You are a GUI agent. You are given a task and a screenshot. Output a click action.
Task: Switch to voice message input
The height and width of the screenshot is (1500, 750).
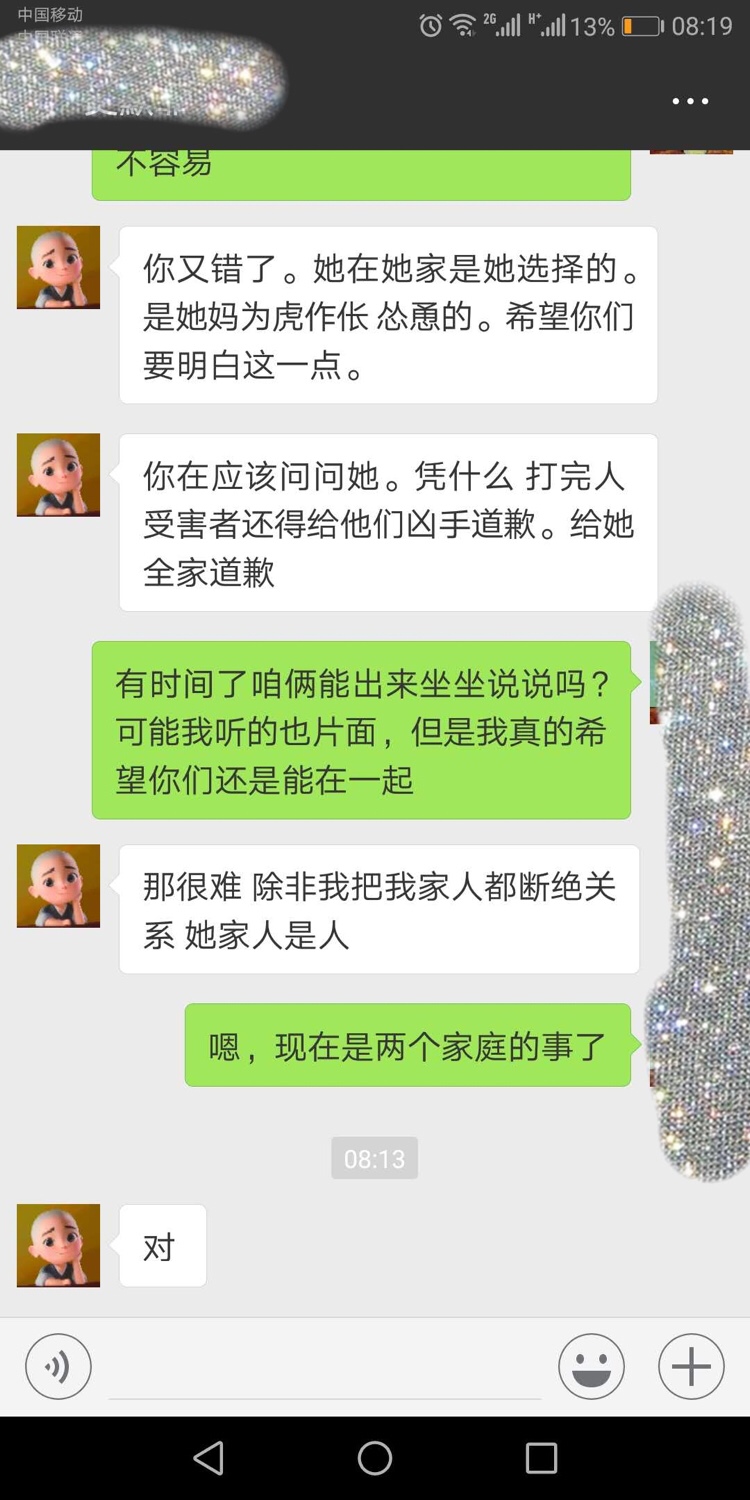[58, 1366]
